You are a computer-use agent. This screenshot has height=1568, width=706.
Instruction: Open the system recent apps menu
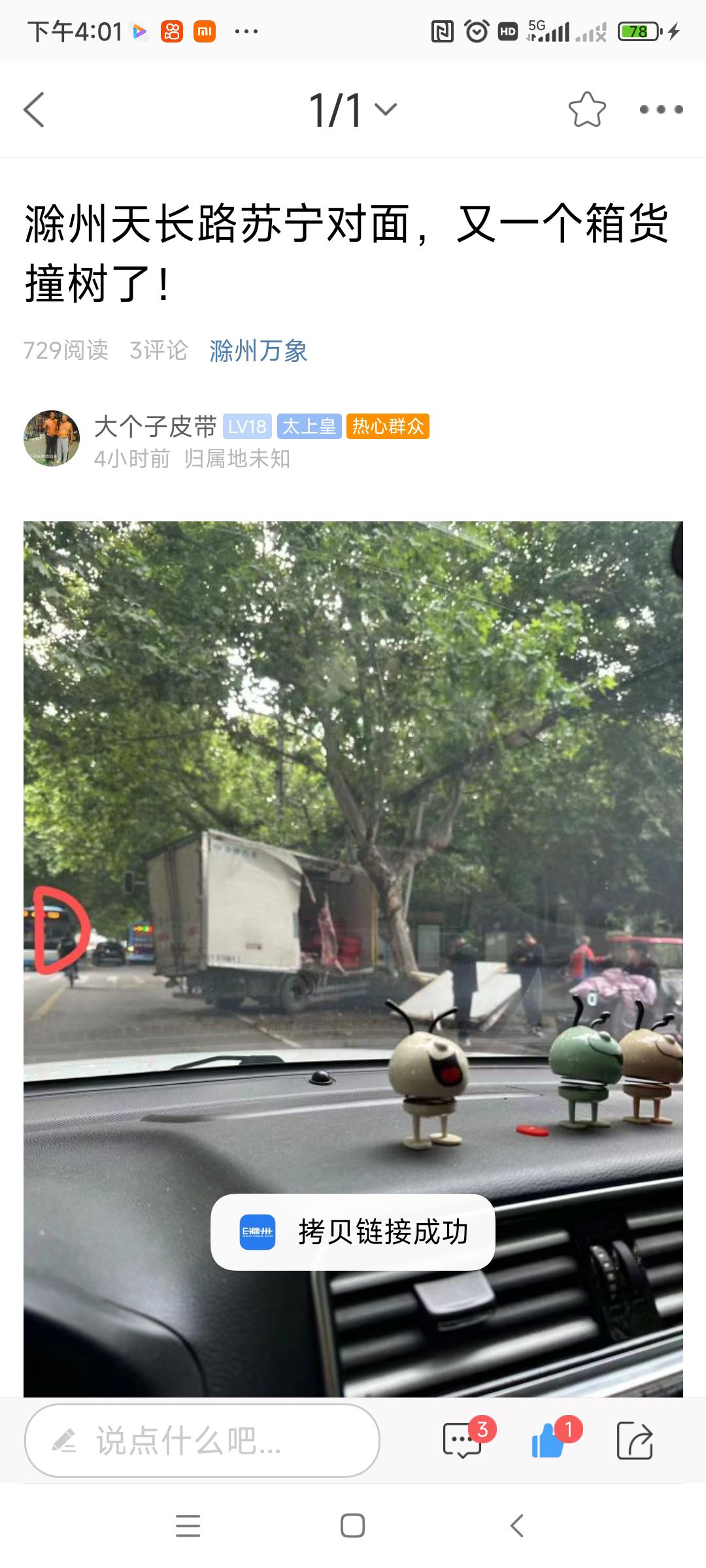(188, 1526)
